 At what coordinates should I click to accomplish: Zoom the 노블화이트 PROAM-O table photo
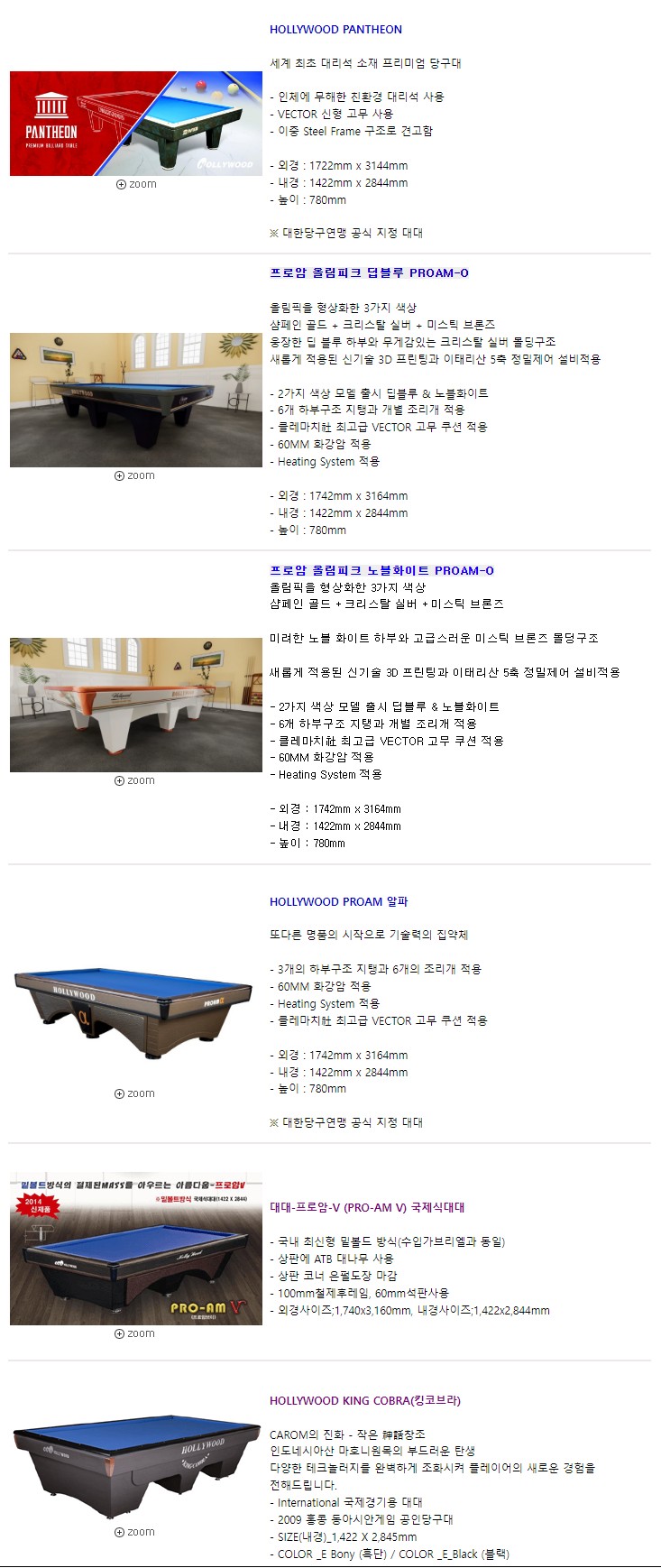(x=134, y=780)
